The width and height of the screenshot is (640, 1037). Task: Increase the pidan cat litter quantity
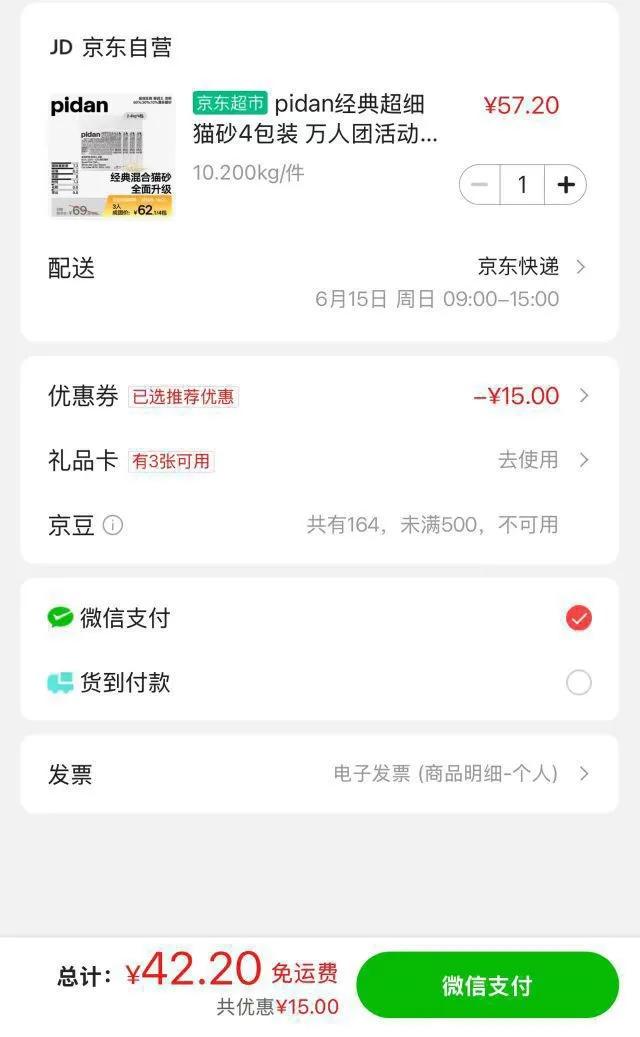[566, 185]
